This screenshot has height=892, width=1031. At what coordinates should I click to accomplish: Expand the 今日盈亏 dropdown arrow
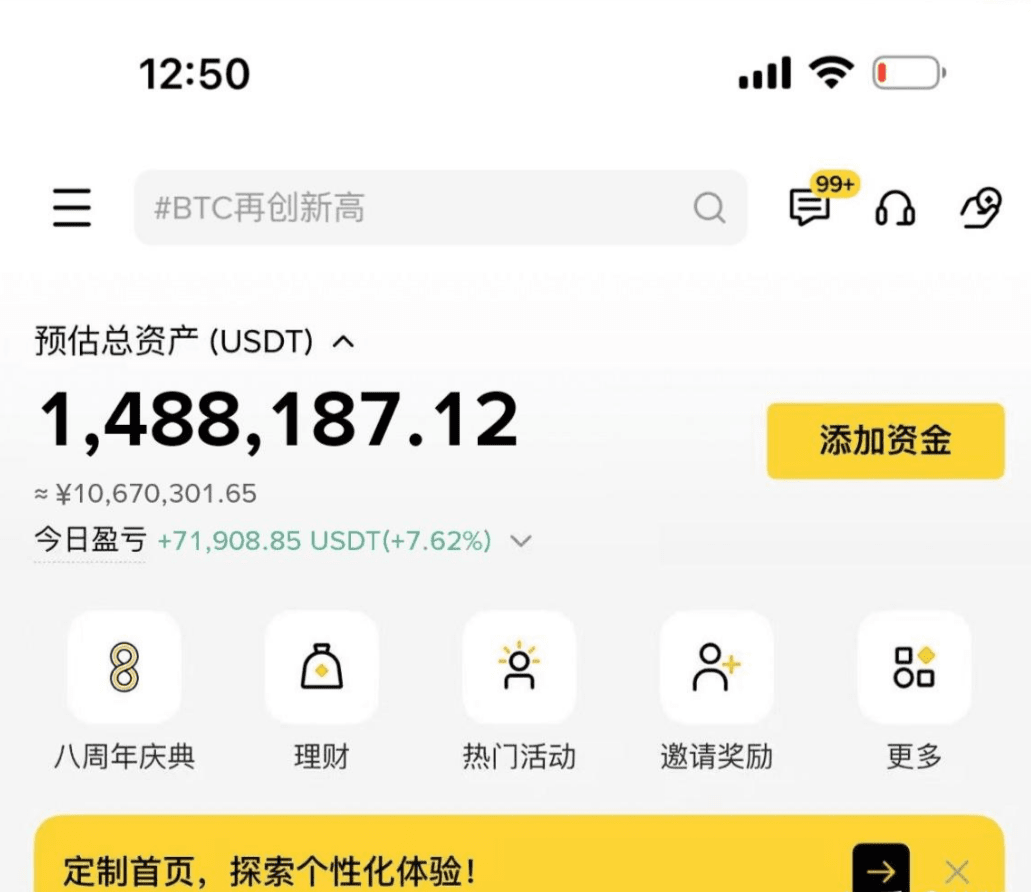521,542
